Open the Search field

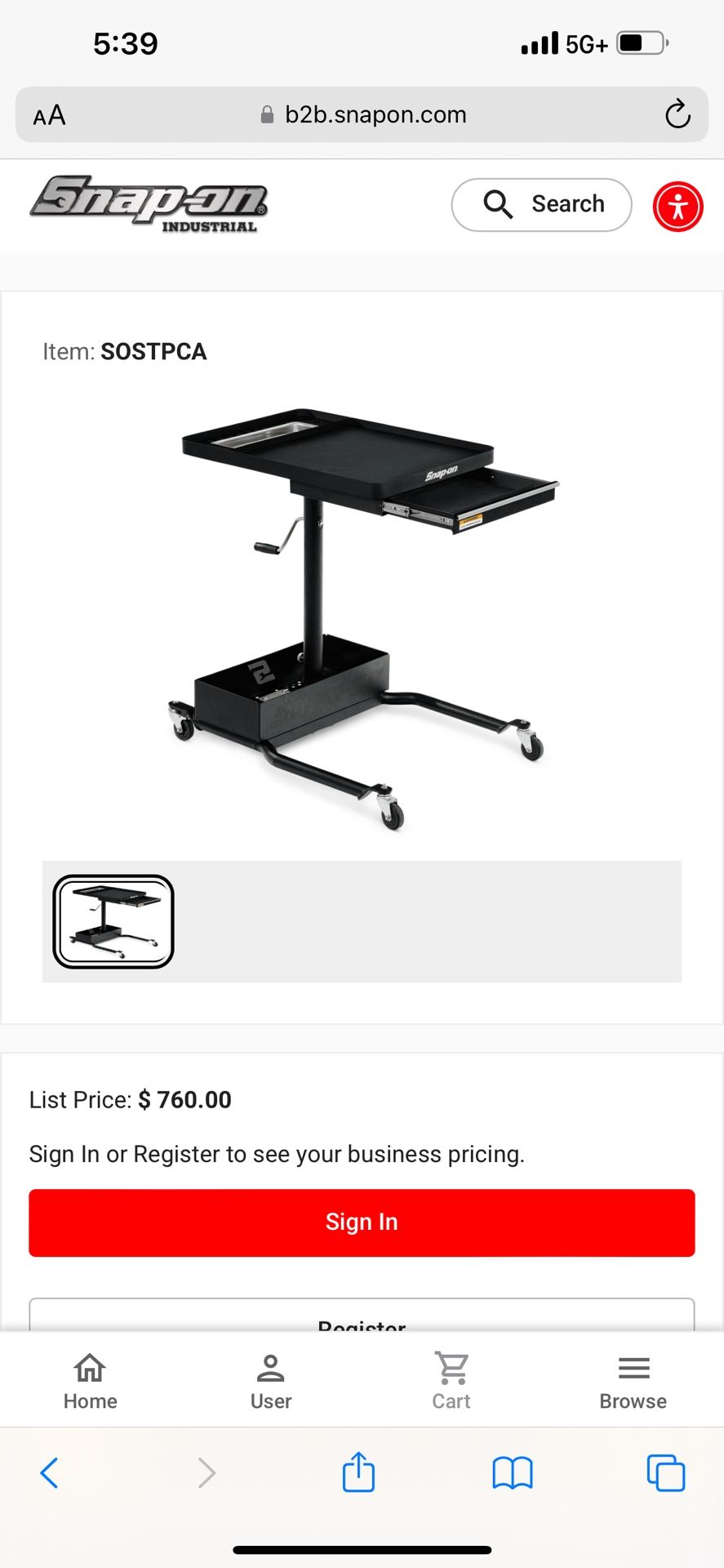[x=541, y=204]
